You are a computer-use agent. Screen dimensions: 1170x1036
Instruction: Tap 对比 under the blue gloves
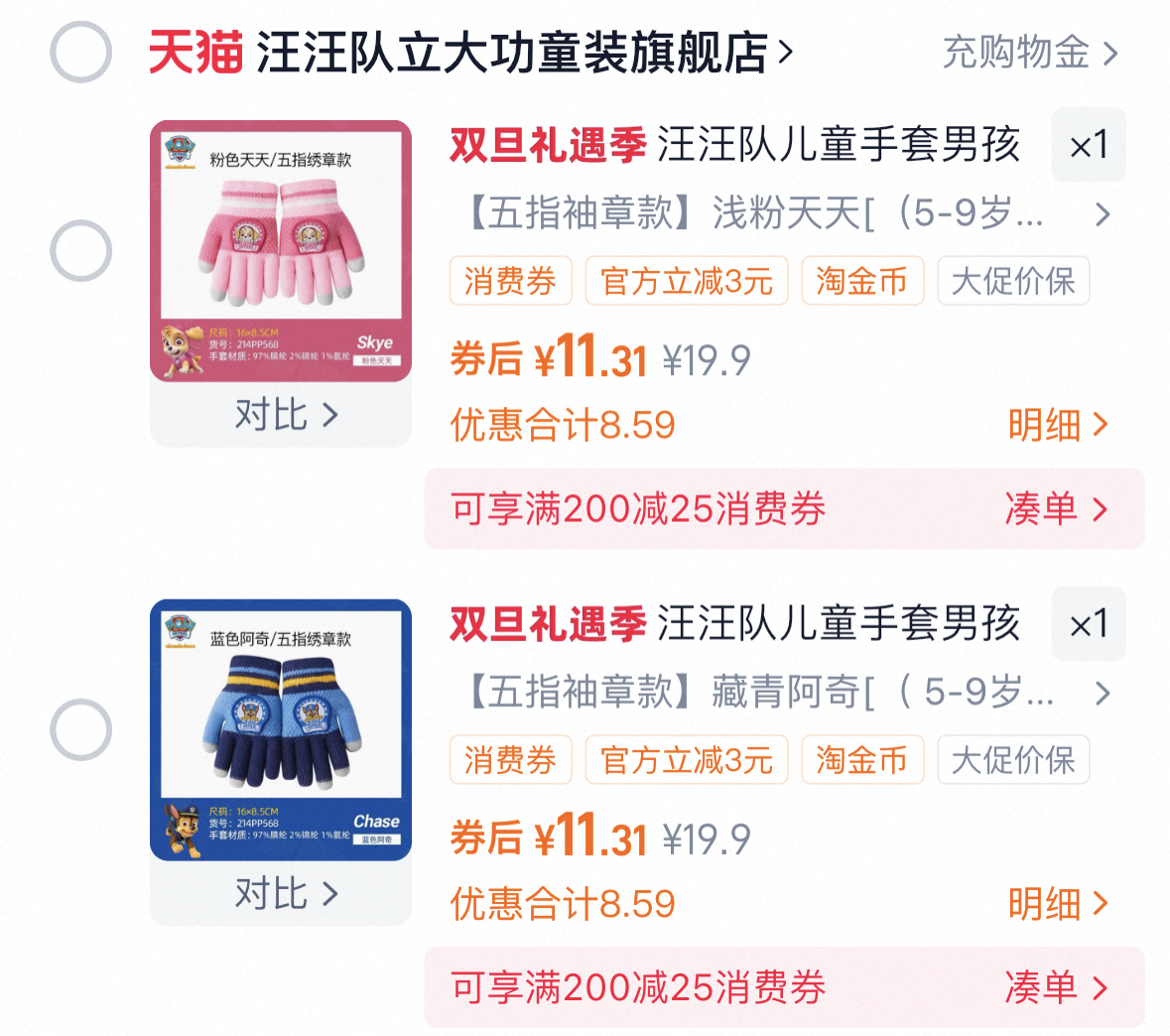point(286,894)
